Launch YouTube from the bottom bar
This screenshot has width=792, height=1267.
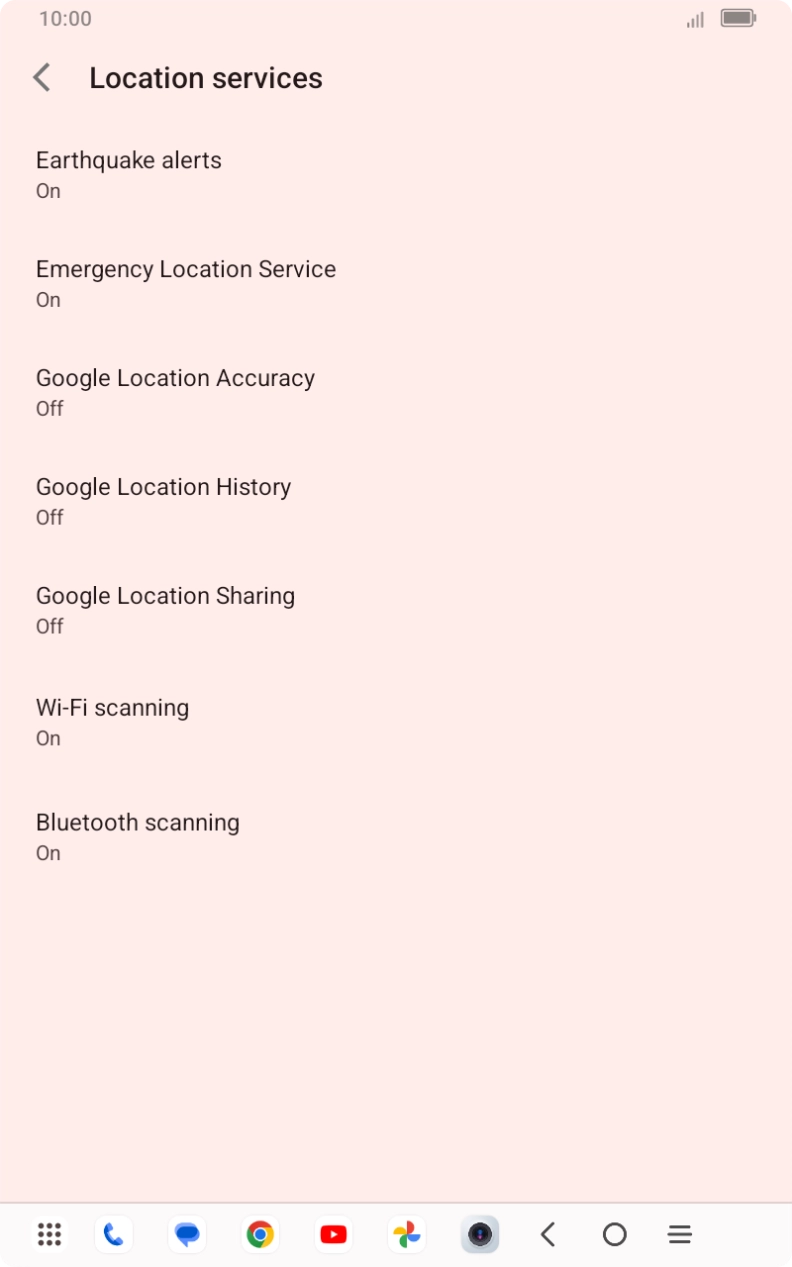tap(333, 1234)
